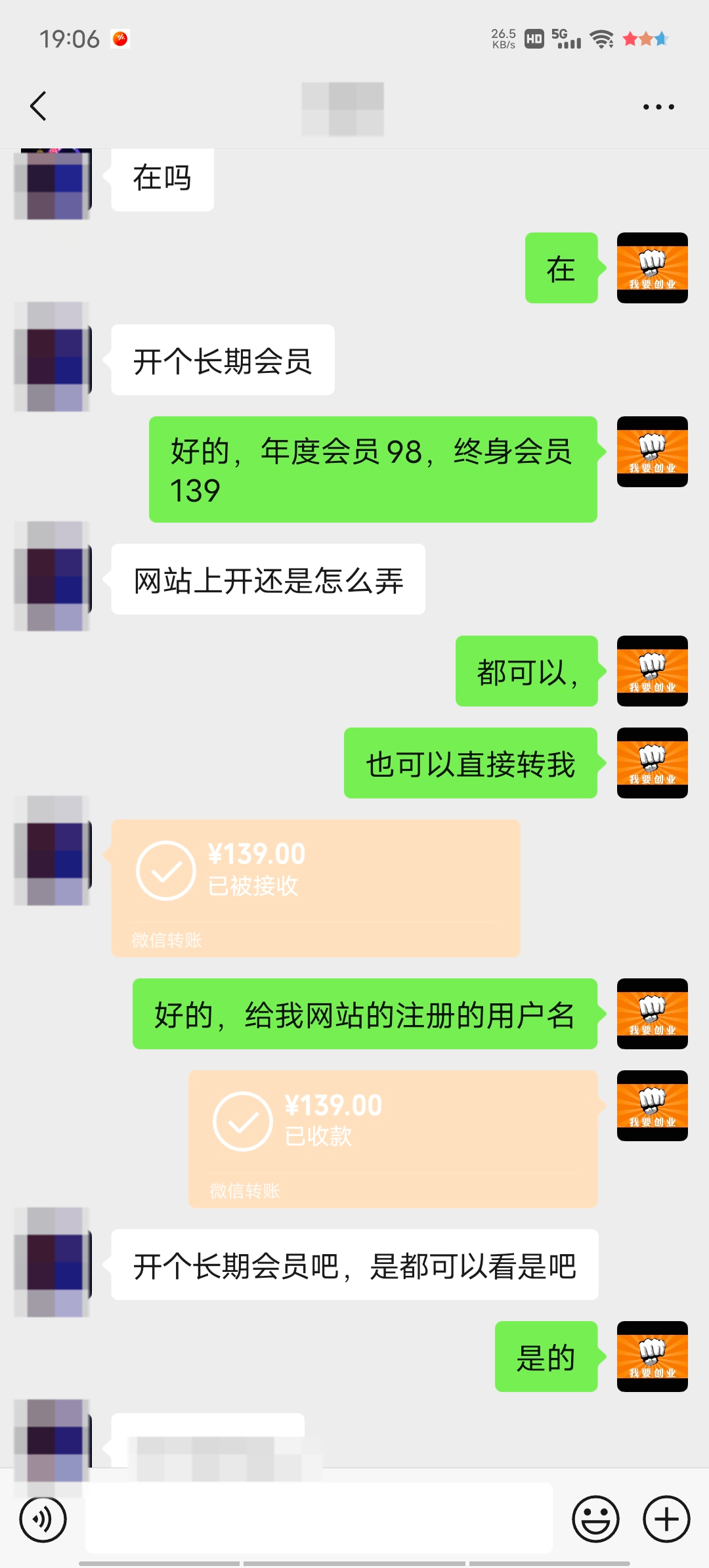The image size is (709, 1568).
Task: Open the plus attachment menu
Action: pyautogui.click(x=666, y=1519)
